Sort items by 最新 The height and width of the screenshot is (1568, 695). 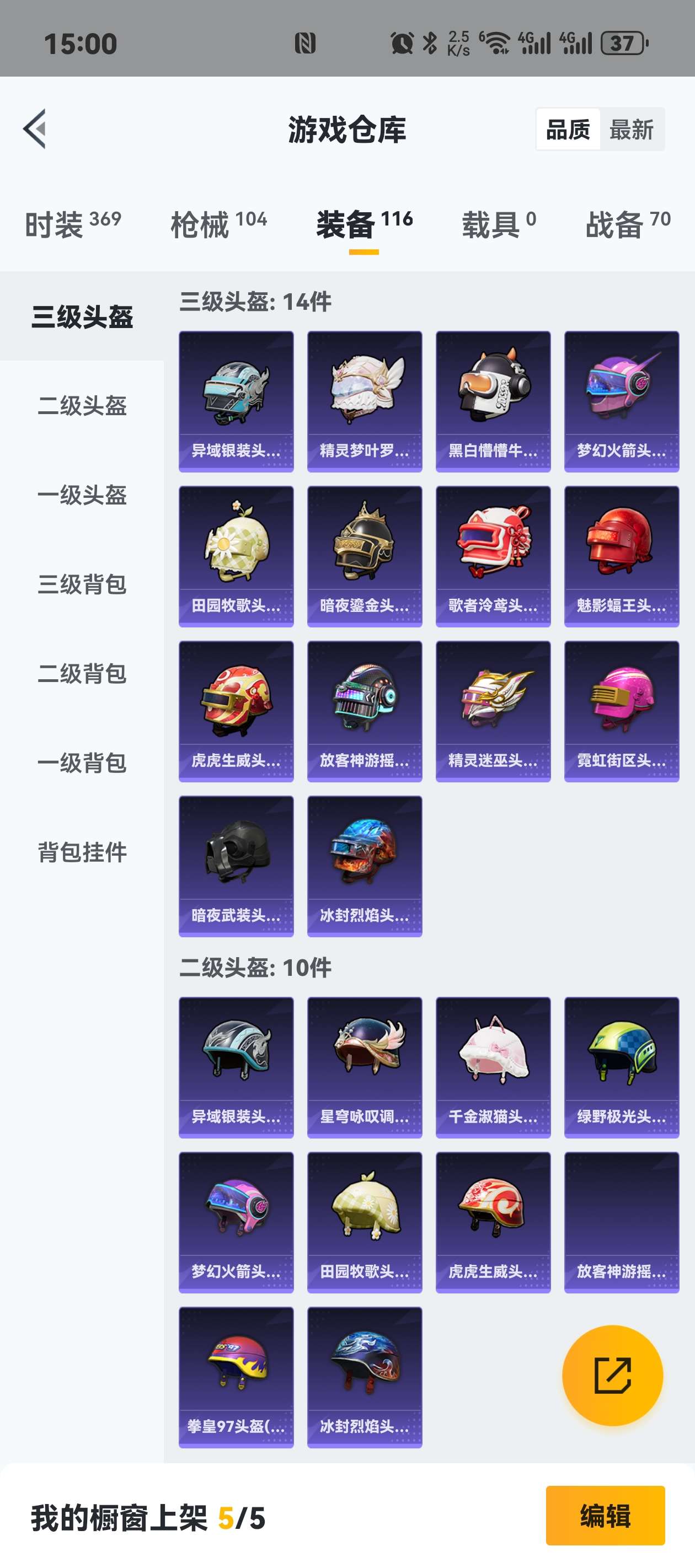(631, 130)
